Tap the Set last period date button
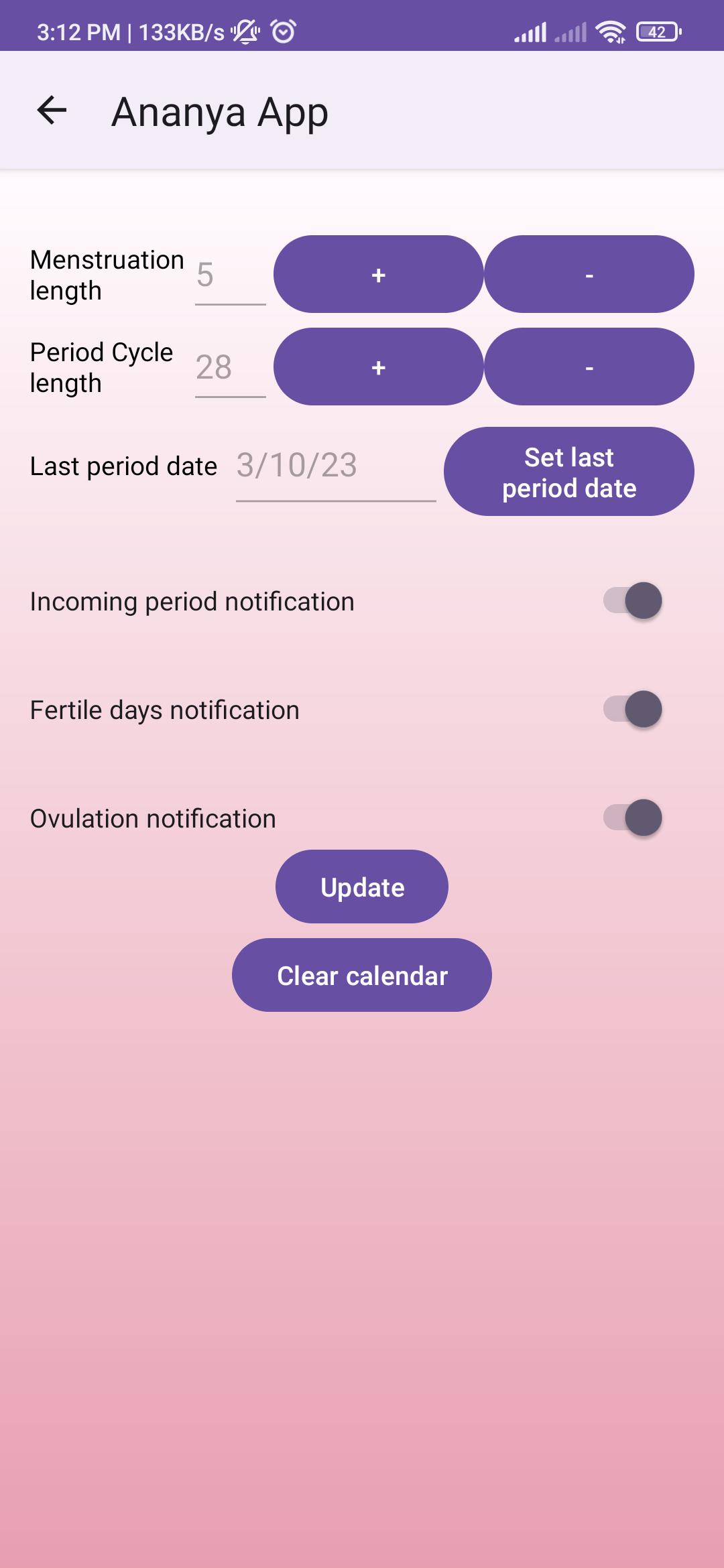Screen dimensions: 724x1568 (569, 472)
